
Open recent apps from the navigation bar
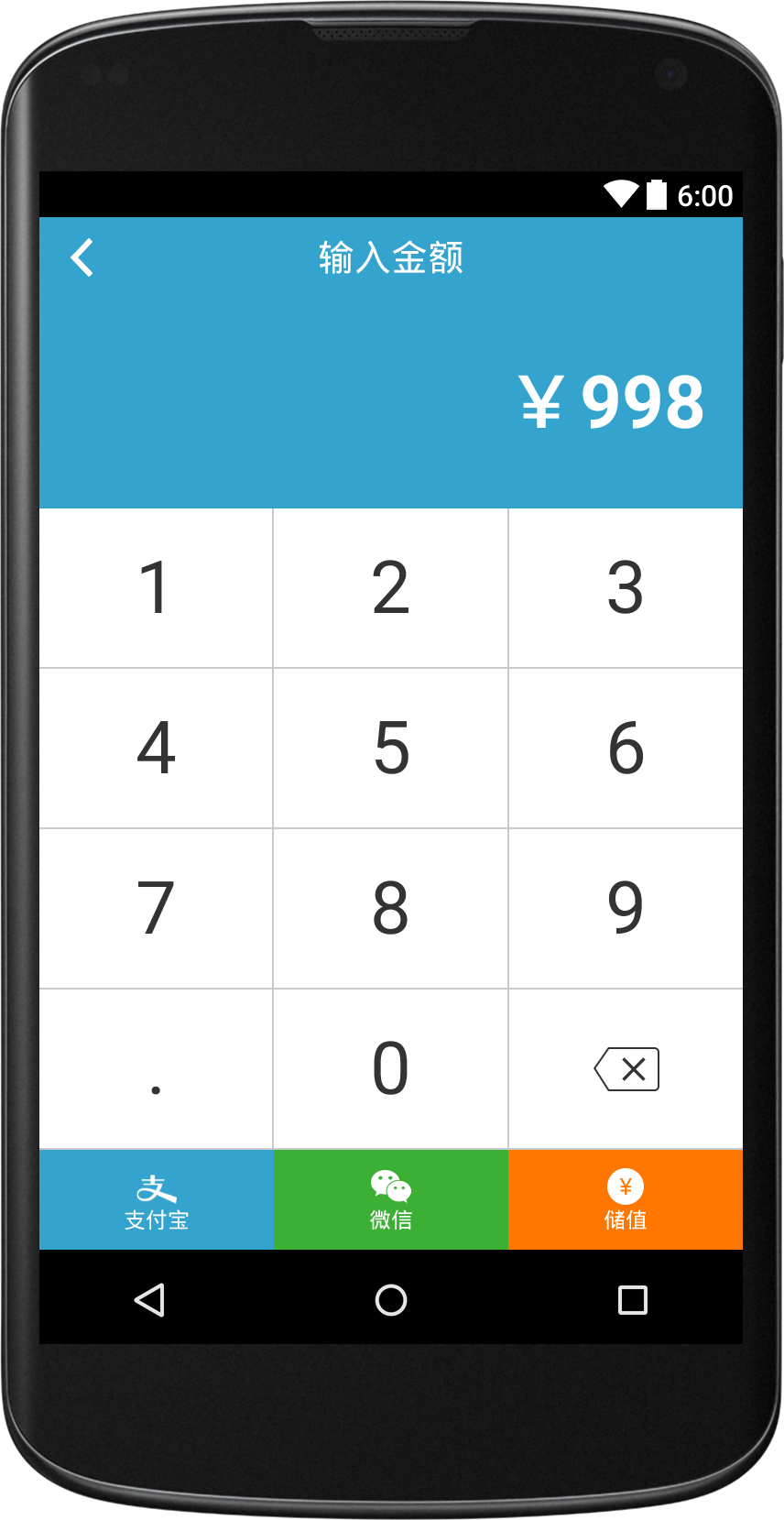pyautogui.click(x=633, y=1299)
